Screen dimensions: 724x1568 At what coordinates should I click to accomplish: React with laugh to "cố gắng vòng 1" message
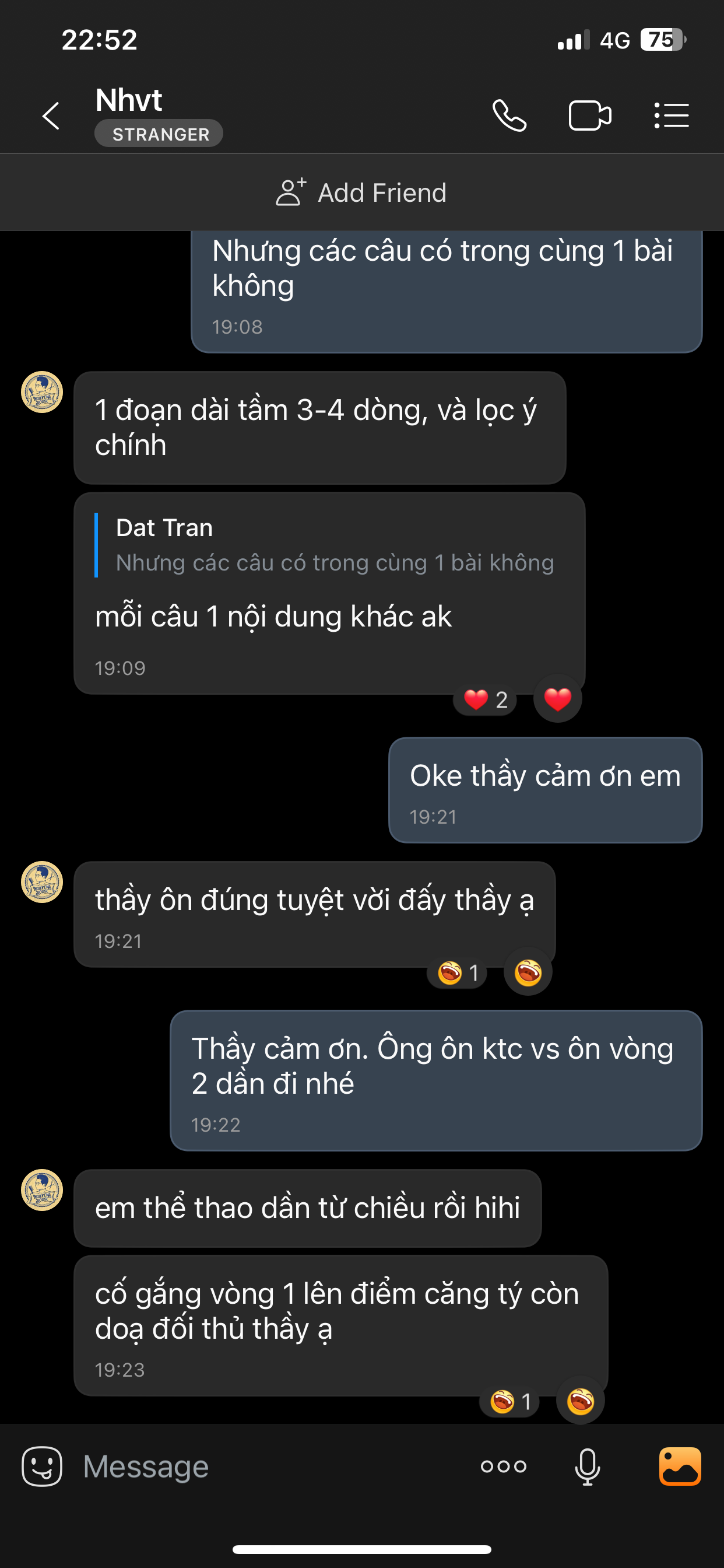[580, 1401]
